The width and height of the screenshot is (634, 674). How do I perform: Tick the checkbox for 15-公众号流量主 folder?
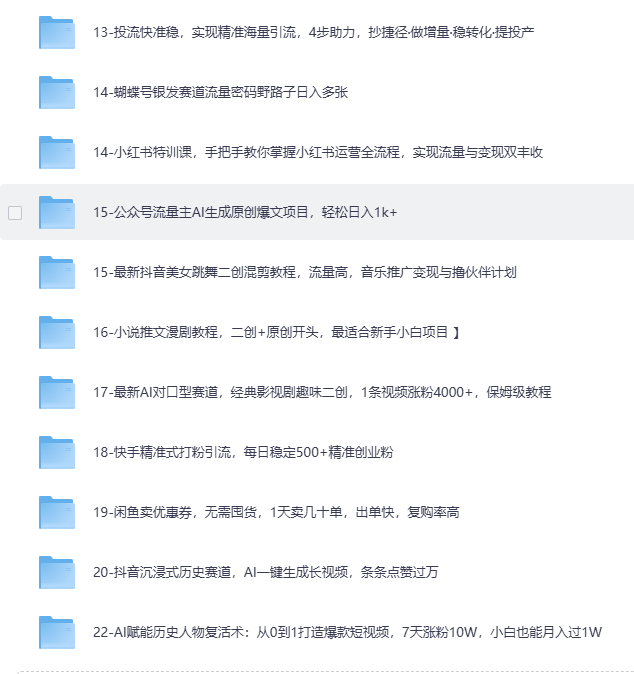[15, 213]
